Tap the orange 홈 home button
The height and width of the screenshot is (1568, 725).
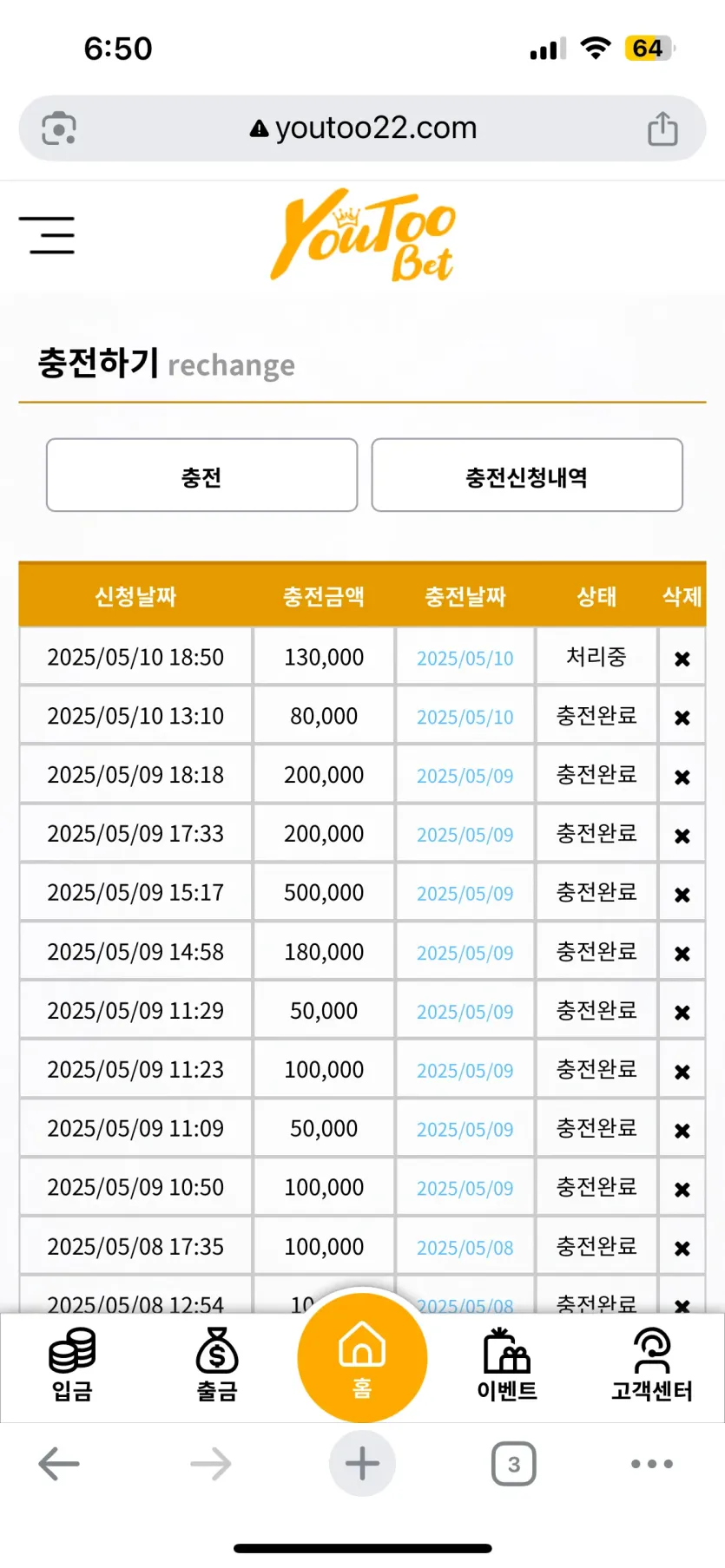click(x=362, y=1358)
